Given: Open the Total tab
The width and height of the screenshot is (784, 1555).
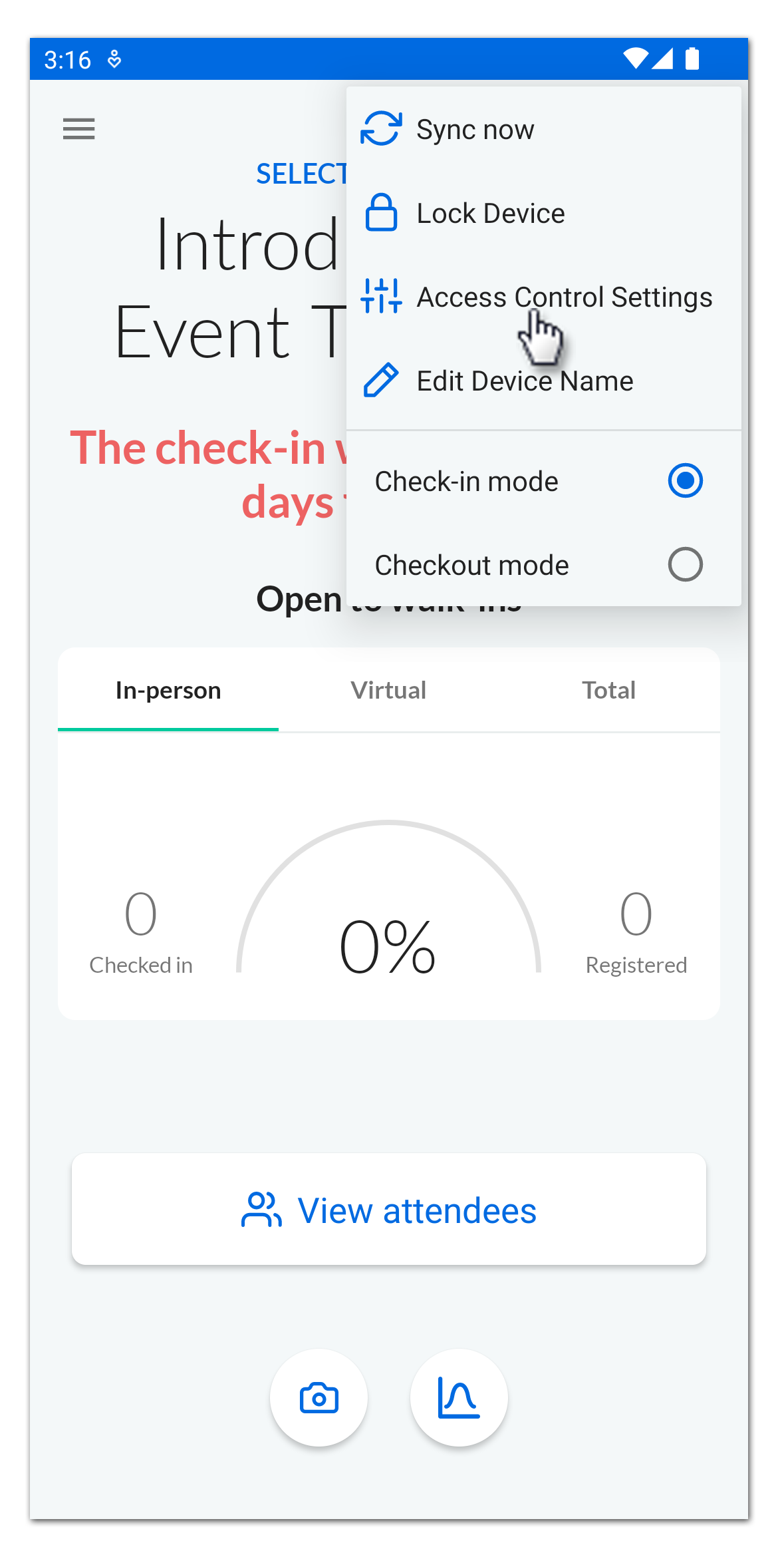Looking at the screenshot, I should click(x=608, y=690).
